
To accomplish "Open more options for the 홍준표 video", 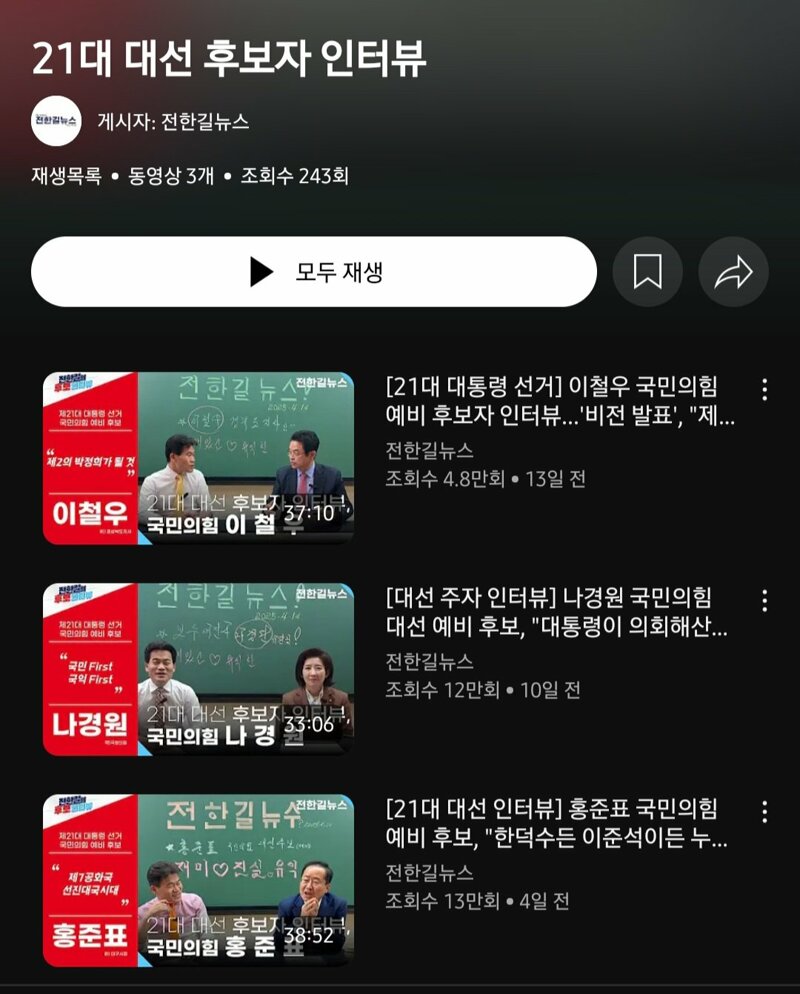I will [x=764, y=811].
